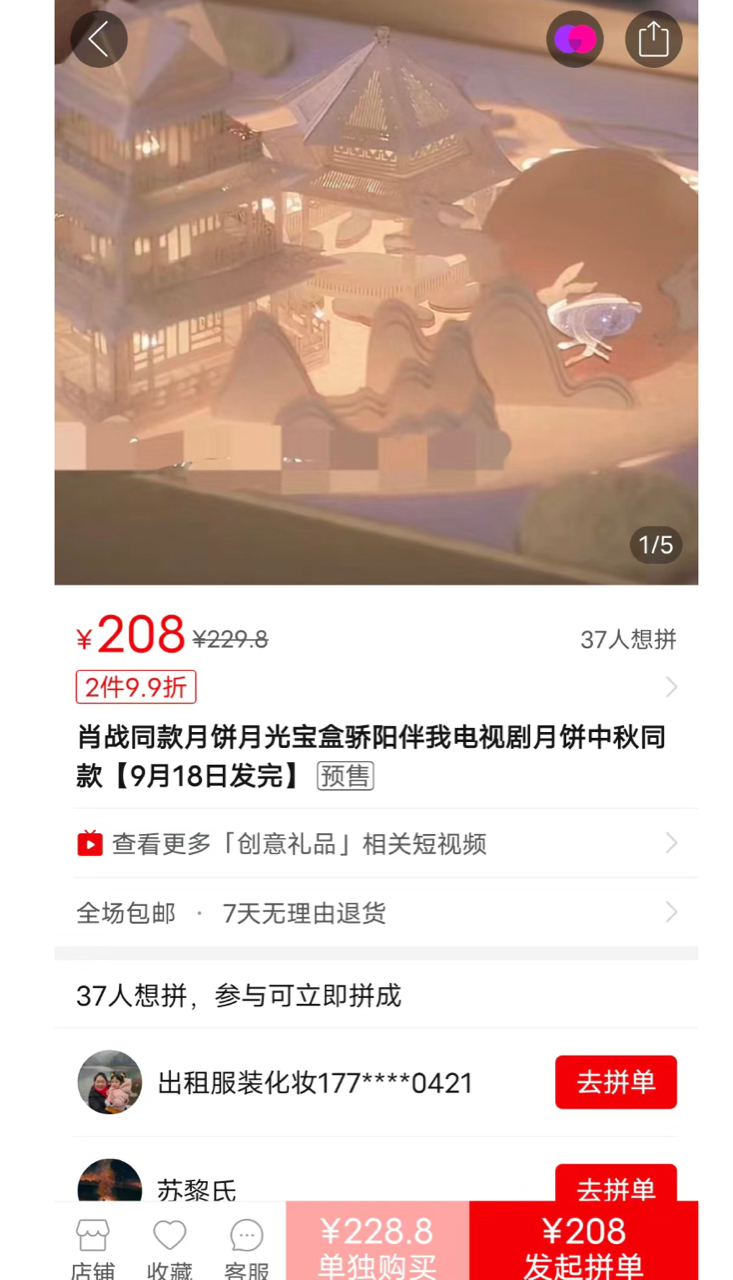Screen dimensions: 733x1280
Task: Join group buy with 苏黎氏
Action: (x=615, y=1185)
